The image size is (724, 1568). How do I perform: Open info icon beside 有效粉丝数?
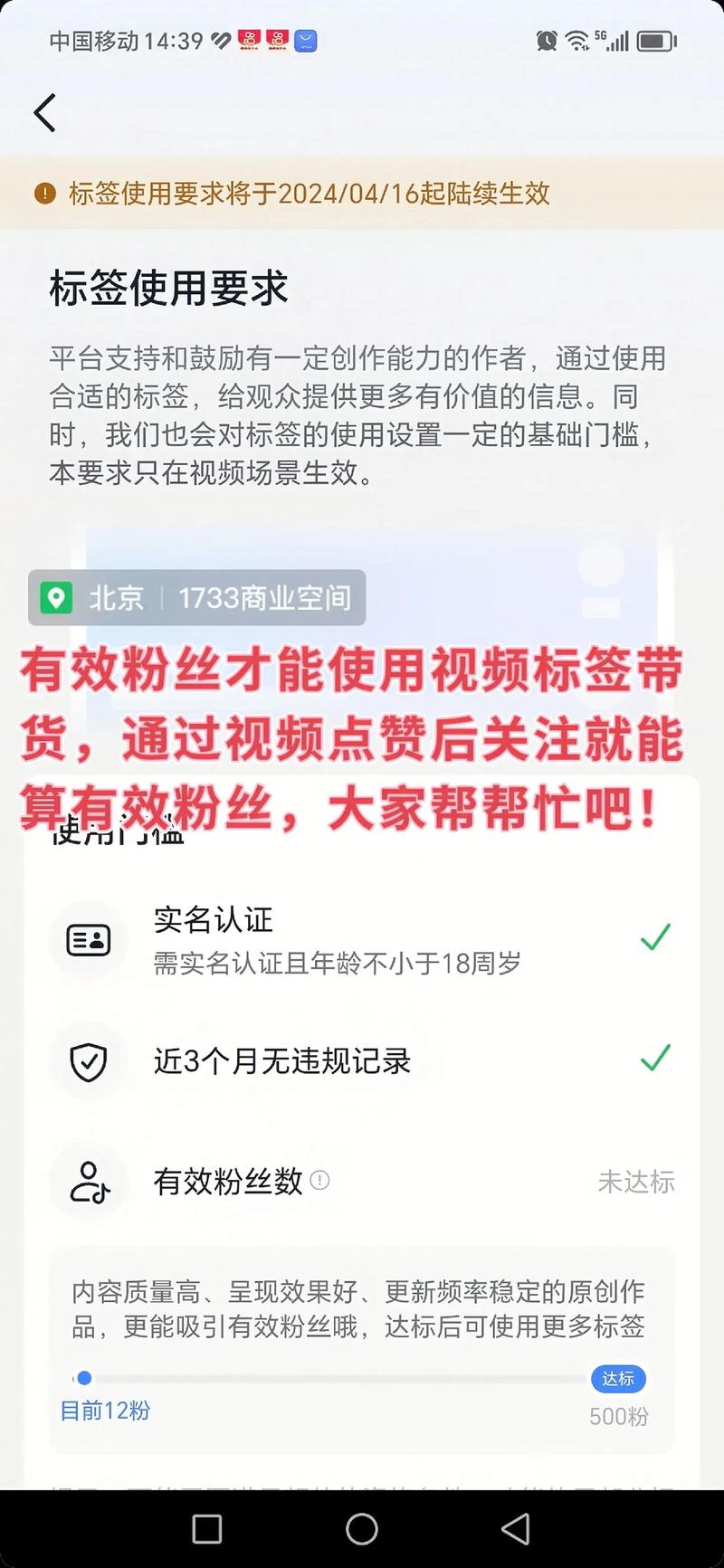tap(319, 1180)
